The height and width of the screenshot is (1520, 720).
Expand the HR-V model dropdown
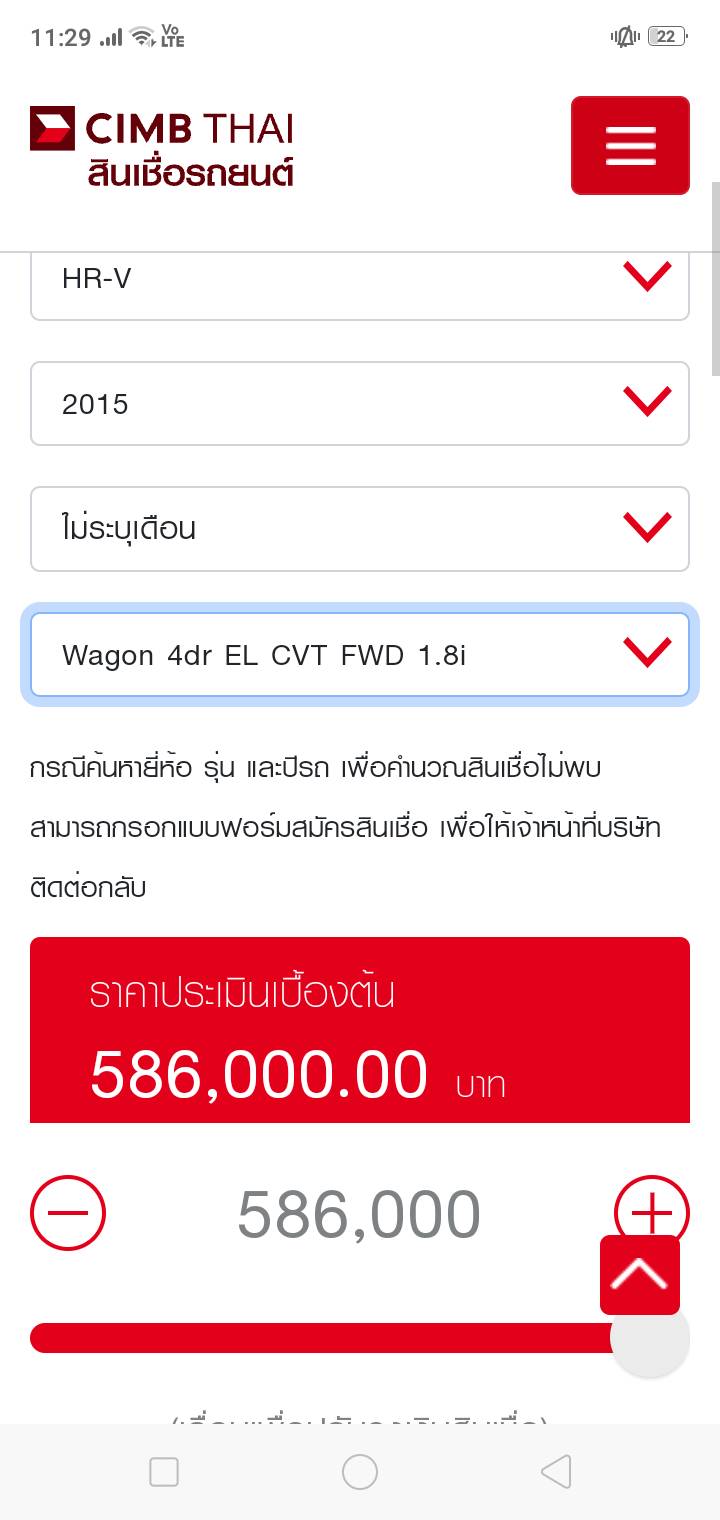pyautogui.click(x=360, y=280)
